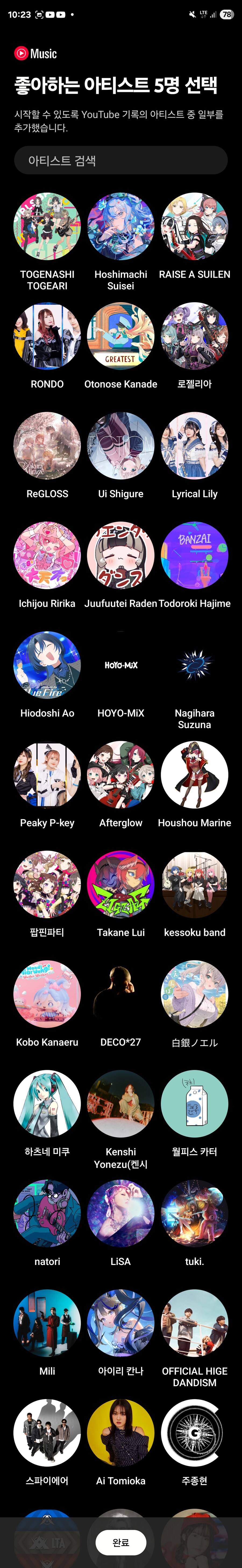The width and height of the screenshot is (242, 1568).
Task: Pick kessoku band from the grid
Action: click(195, 884)
